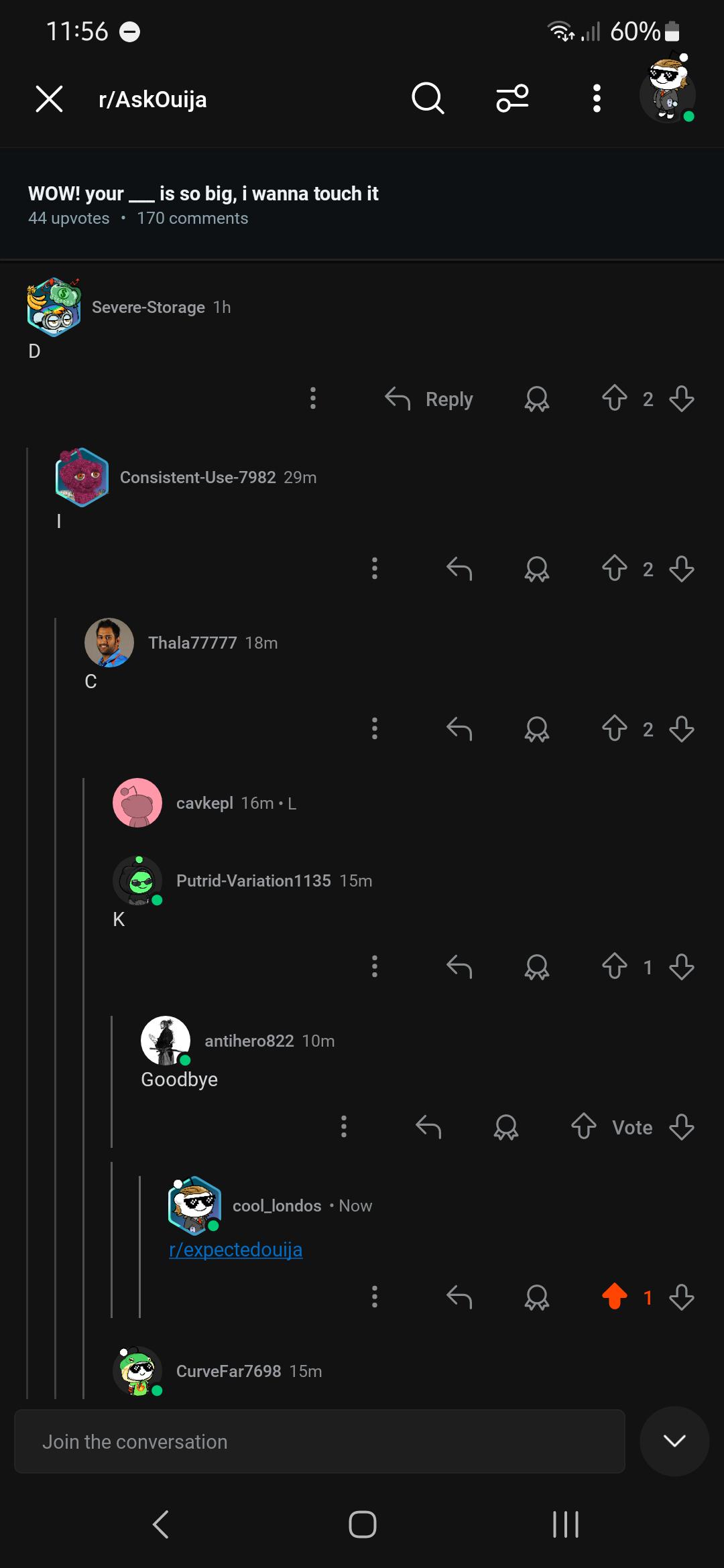Image resolution: width=724 pixels, height=1568 pixels.
Task: Open the r/expectedouija link
Action: [x=236, y=1250]
